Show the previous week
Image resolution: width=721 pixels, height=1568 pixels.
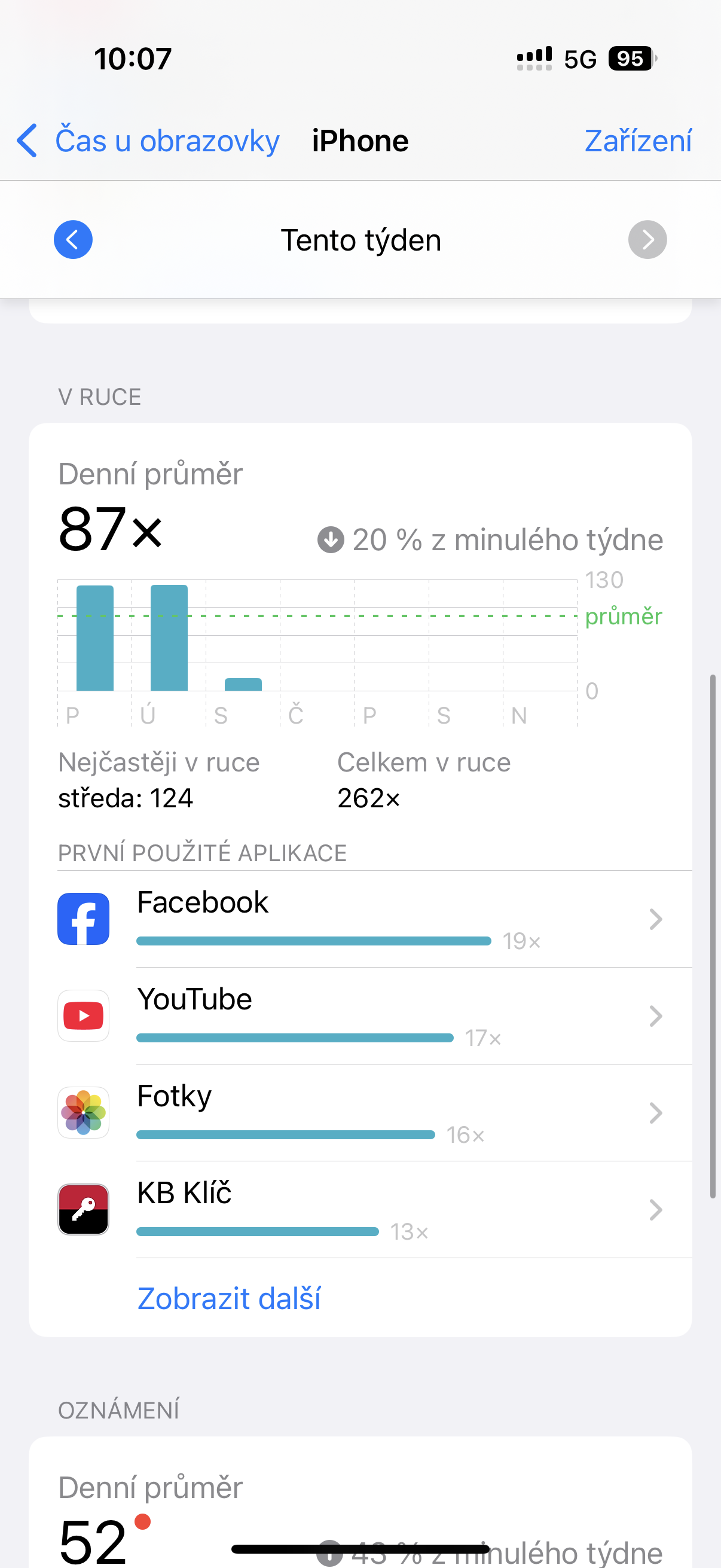(73, 240)
